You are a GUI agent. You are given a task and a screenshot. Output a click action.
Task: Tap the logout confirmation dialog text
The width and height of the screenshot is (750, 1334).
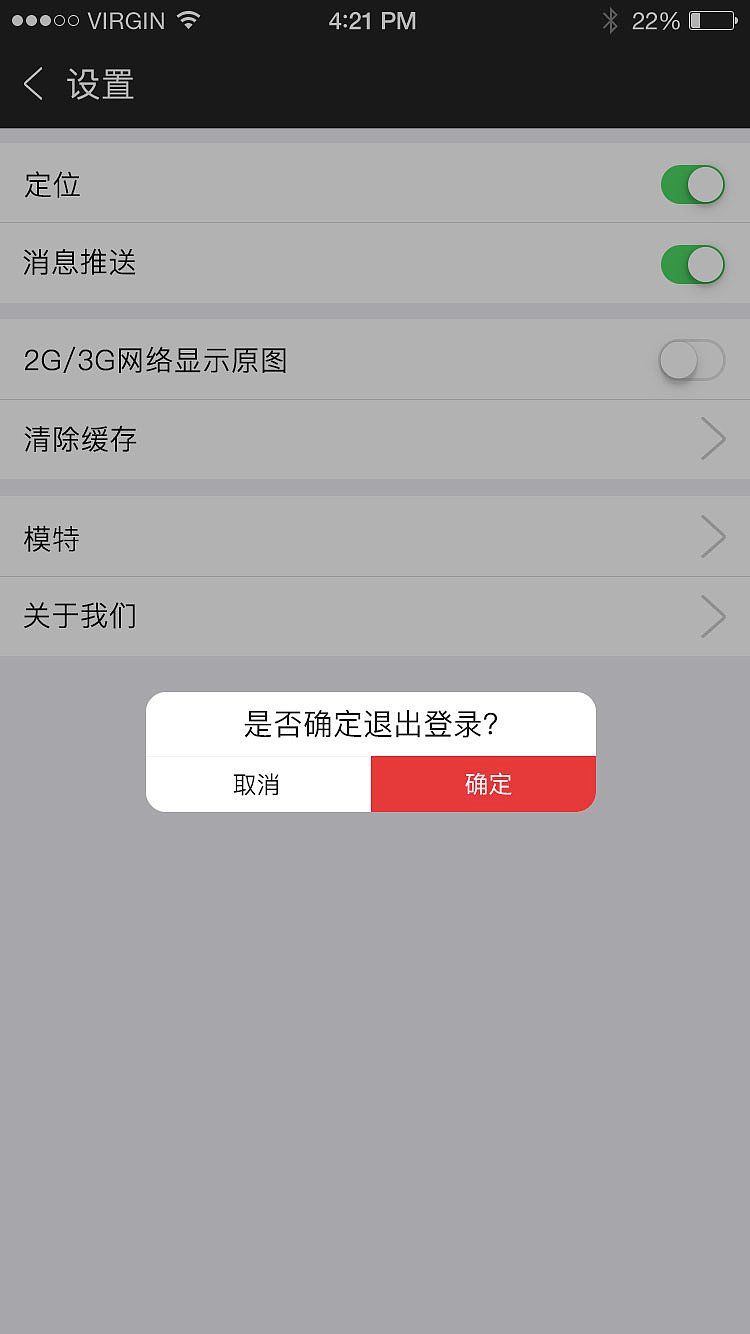coord(371,723)
